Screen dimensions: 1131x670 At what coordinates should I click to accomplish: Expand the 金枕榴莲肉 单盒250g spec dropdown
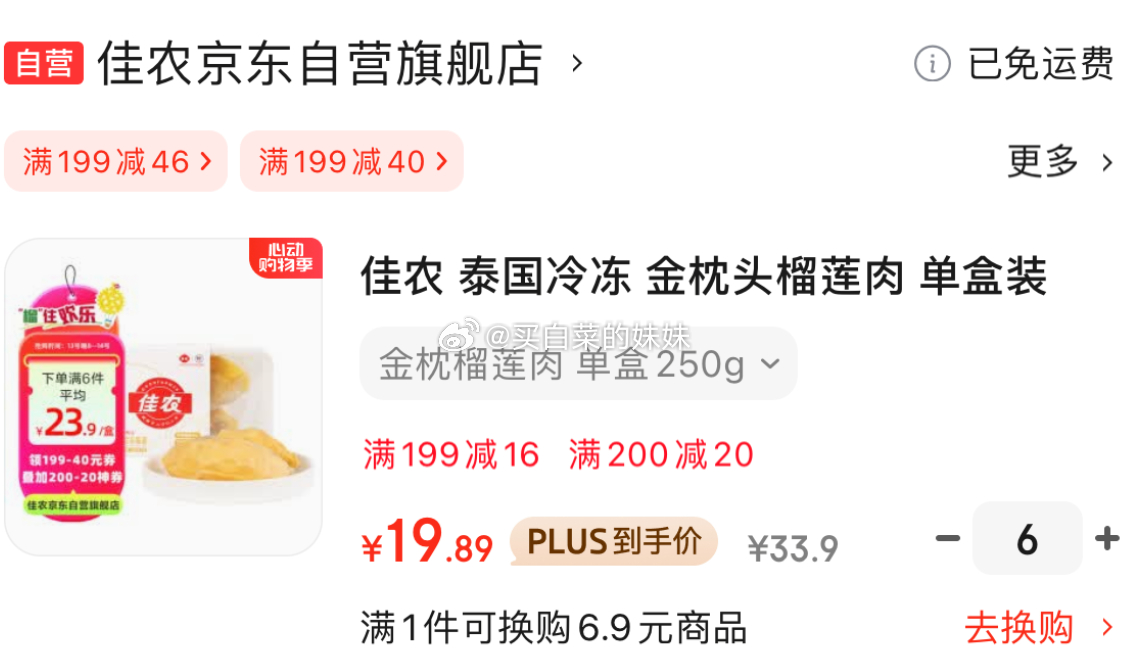click(x=578, y=364)
